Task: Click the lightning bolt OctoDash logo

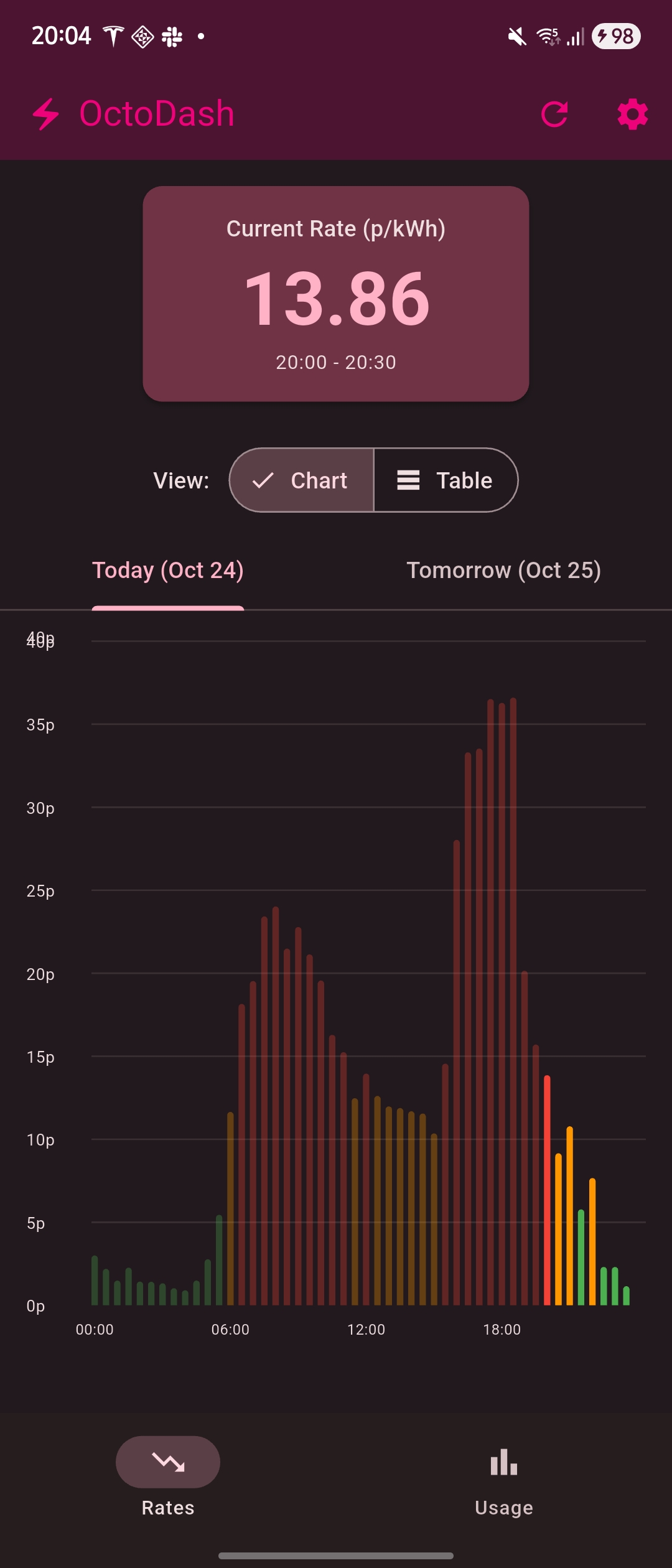Action: (x=44, y=114)
